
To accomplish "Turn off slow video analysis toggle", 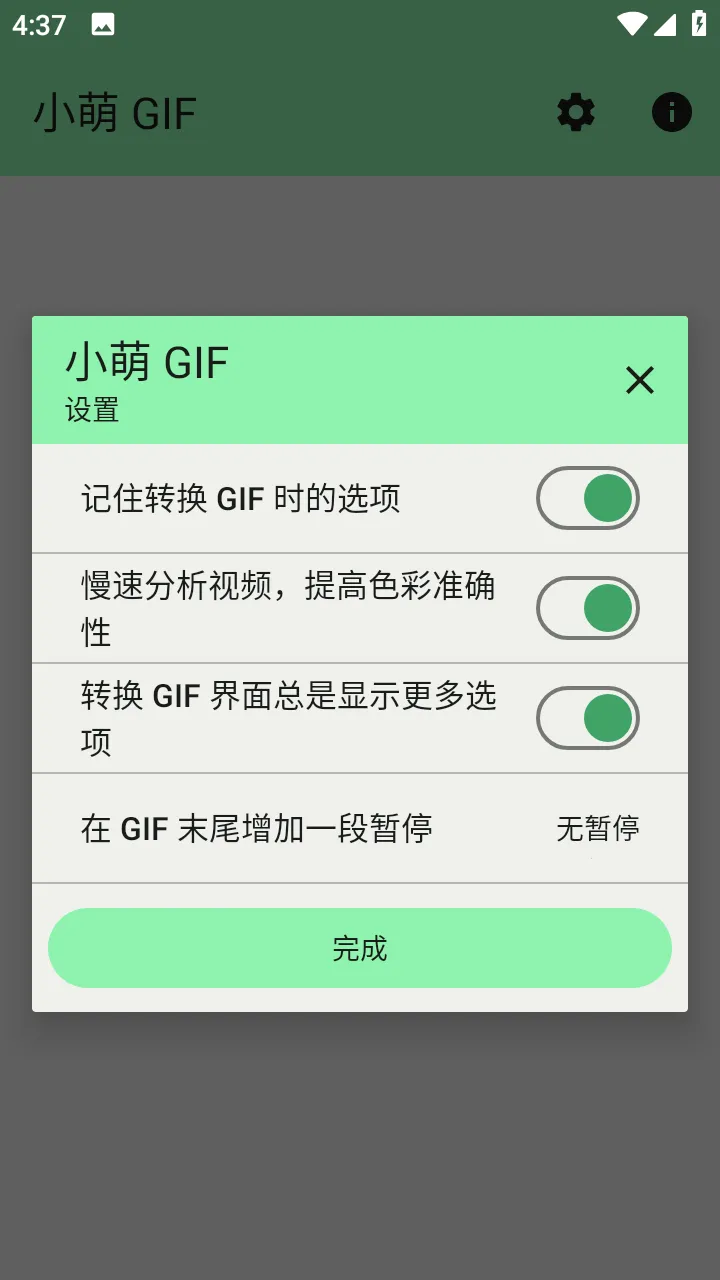I will [588, 608].
